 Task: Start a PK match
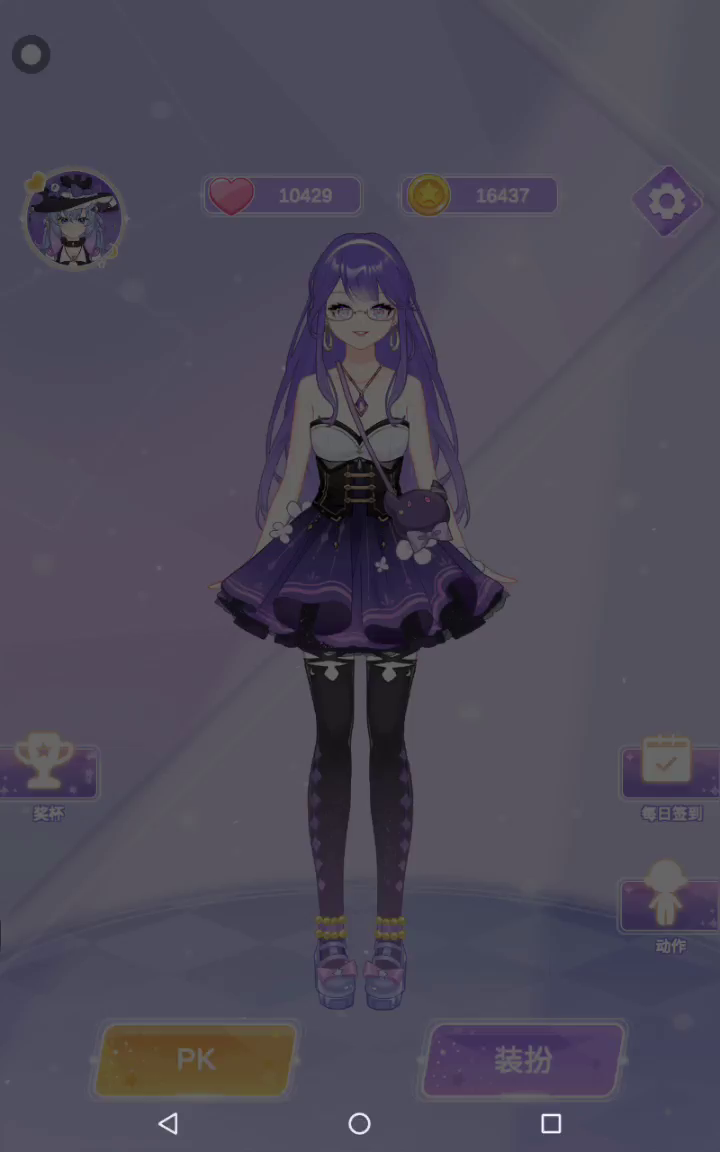[196, 1060]
